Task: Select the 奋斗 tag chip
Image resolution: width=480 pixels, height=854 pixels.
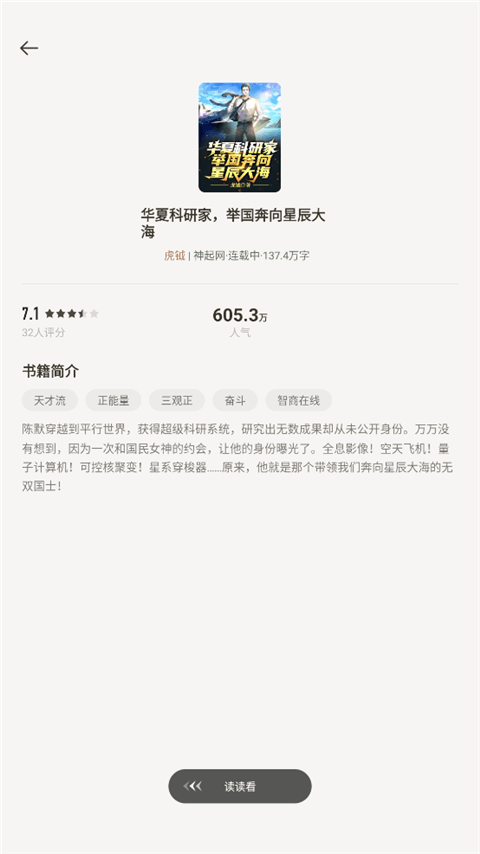Action: 235,401
